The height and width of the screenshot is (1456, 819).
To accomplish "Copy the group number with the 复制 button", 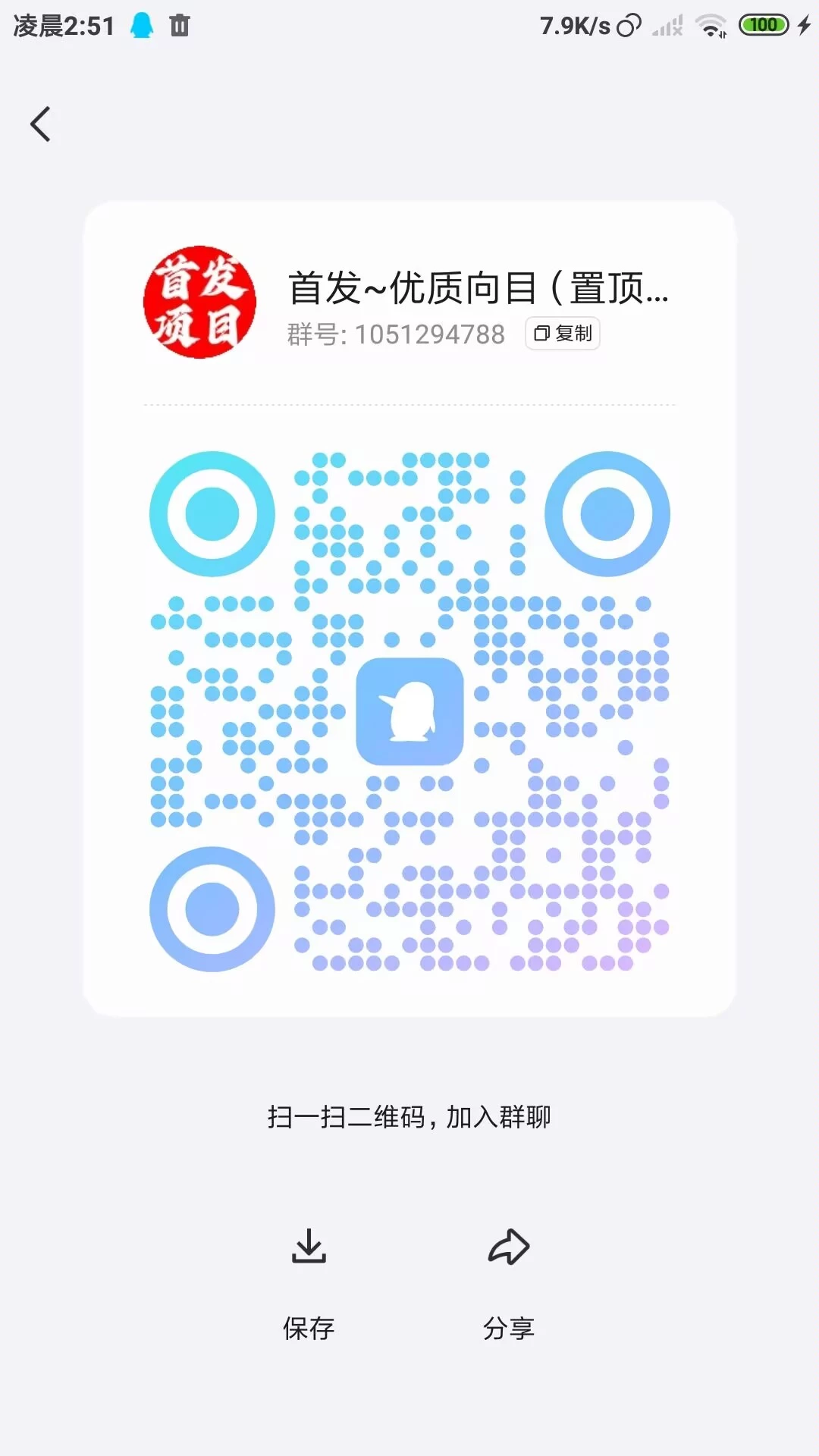I will (x=563, y=334).
